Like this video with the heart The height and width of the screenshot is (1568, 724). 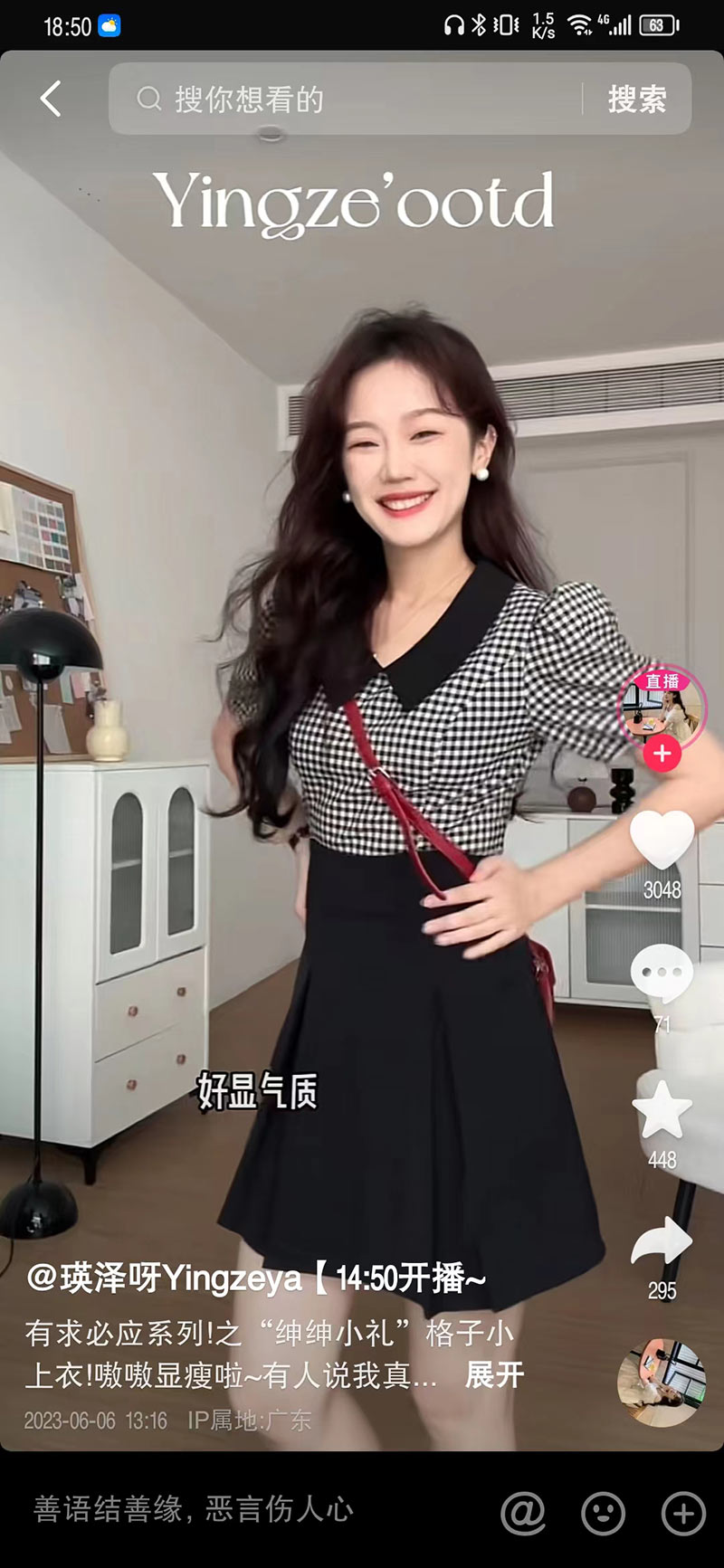tap(662, 839)
